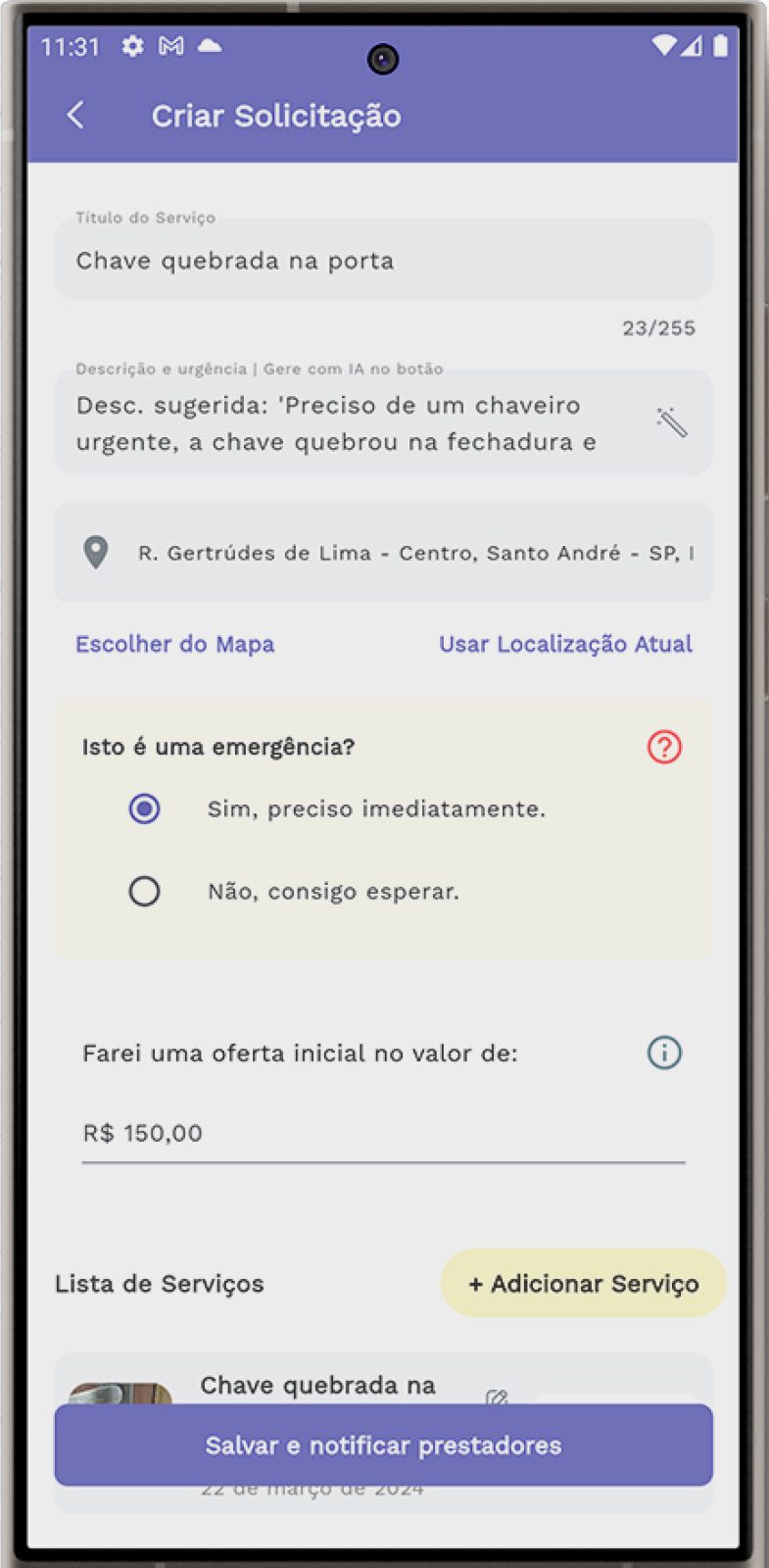The width and height of the screenshot is (769, 1568).
Task: Open emergency help question mark
Action: click(664, 747)
